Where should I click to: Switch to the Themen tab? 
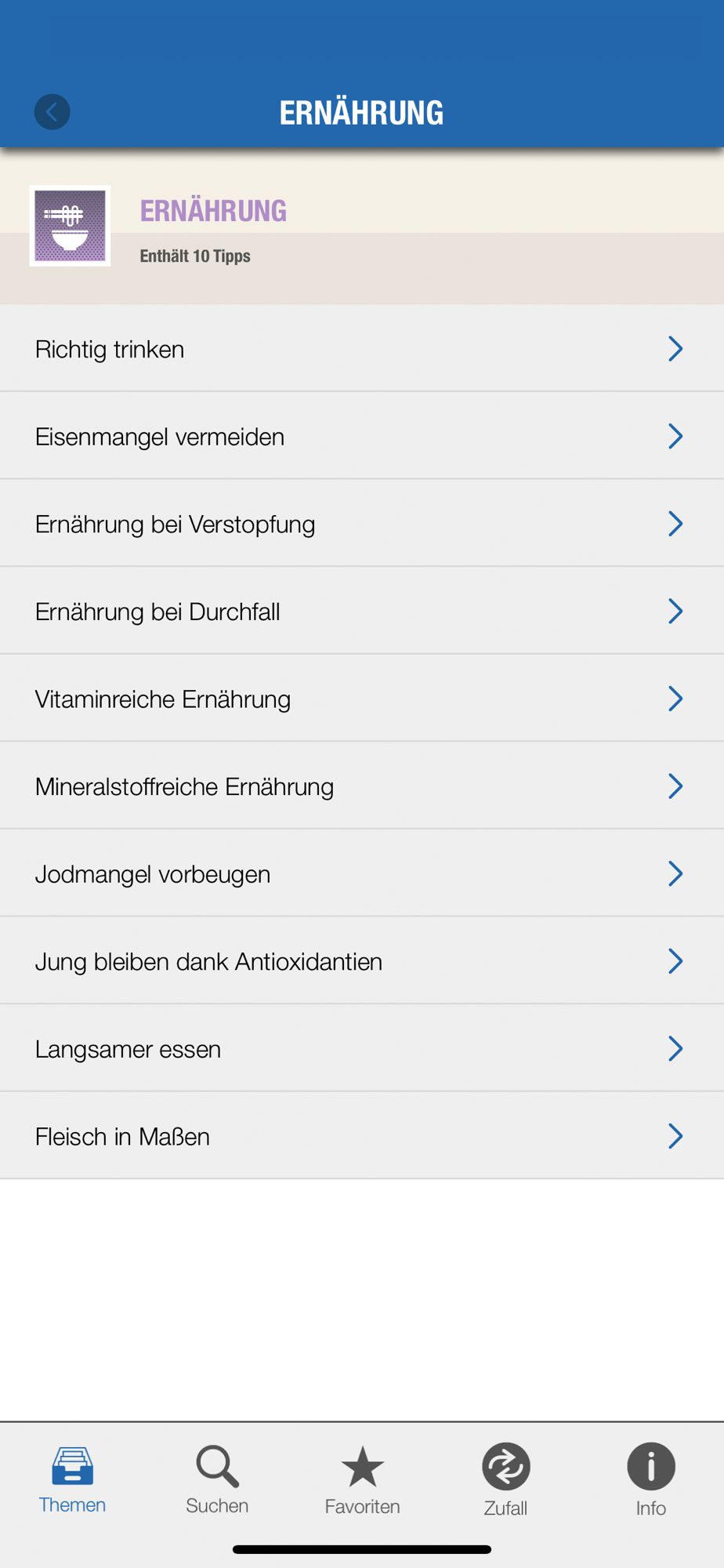[x=72, y=1480]
